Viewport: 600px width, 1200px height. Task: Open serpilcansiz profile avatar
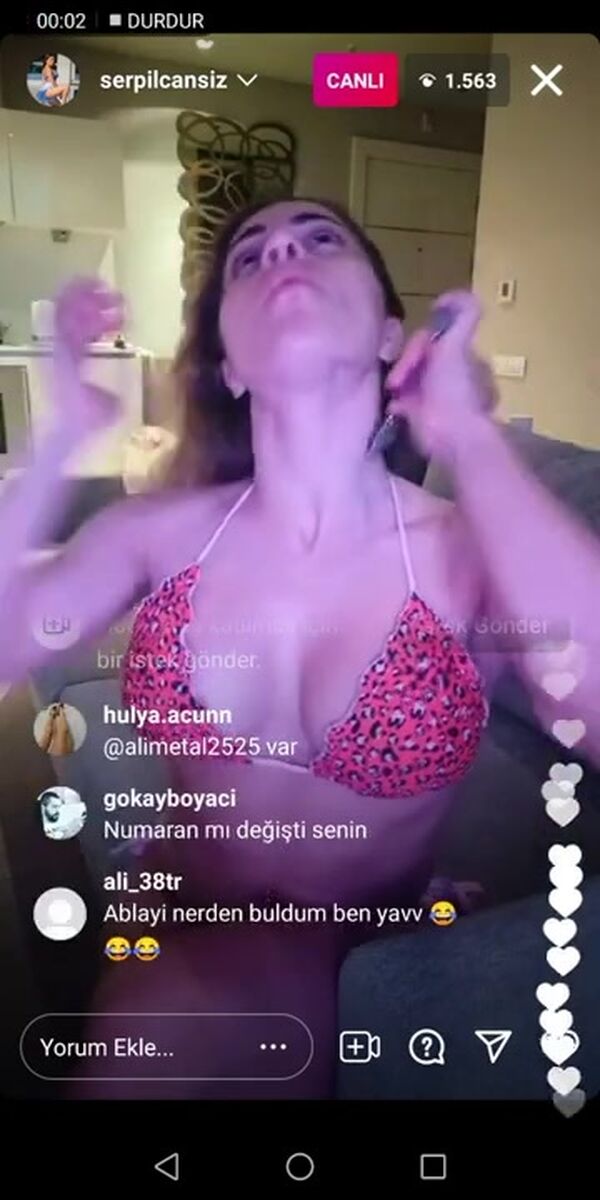pos(52,80)
